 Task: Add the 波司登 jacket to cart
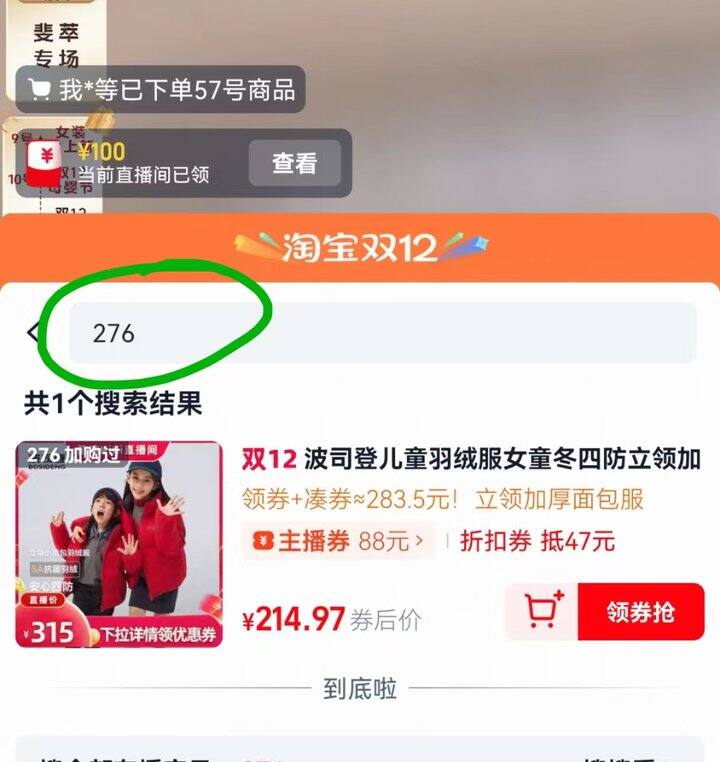(543, 612)
